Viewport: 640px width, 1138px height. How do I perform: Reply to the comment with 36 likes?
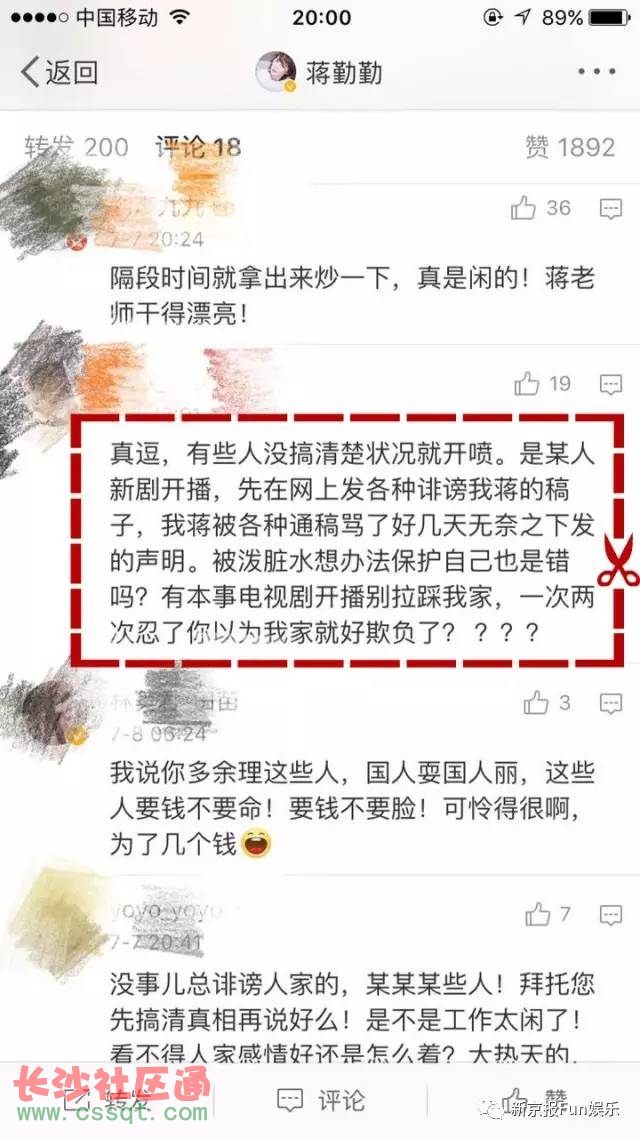click(x=610, y=208)
